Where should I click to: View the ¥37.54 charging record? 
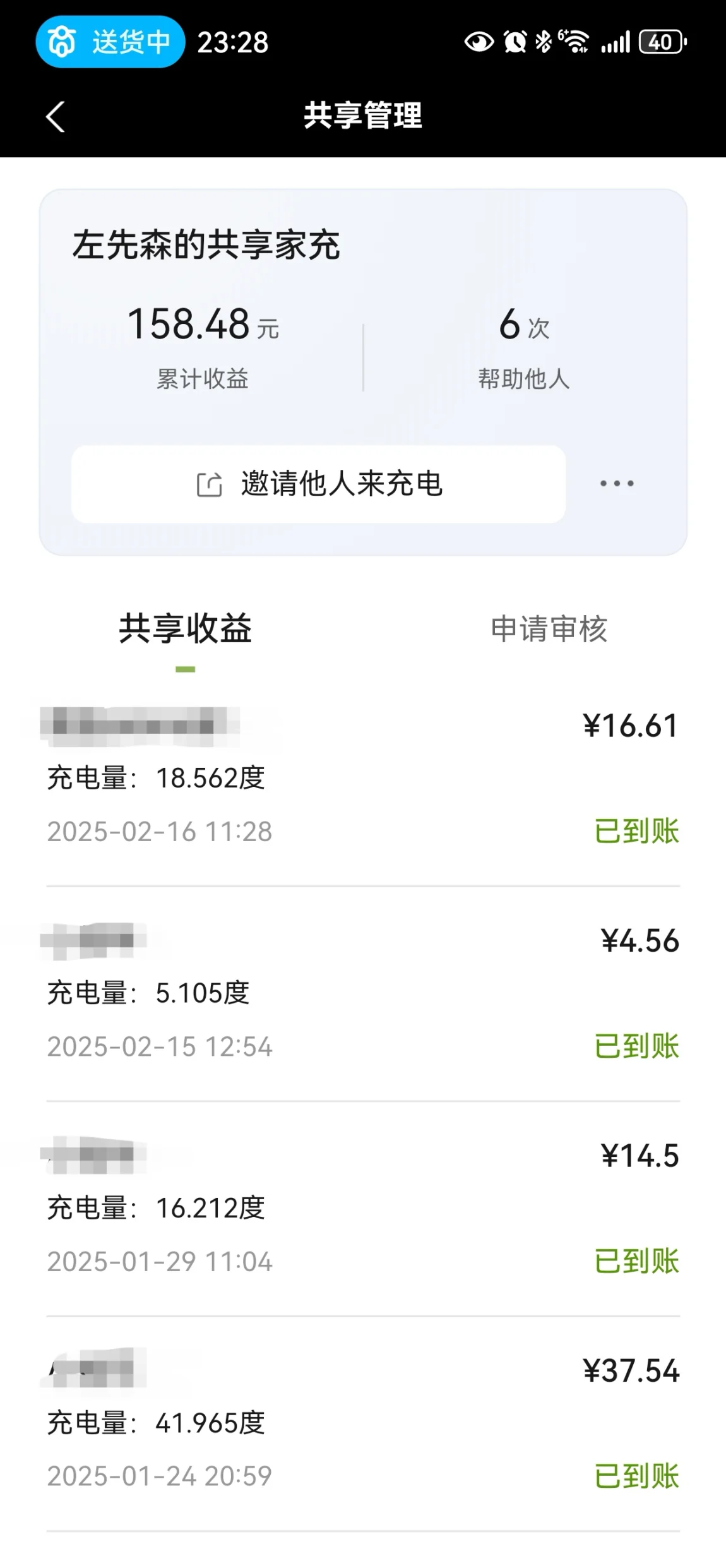pos(363,1423)
